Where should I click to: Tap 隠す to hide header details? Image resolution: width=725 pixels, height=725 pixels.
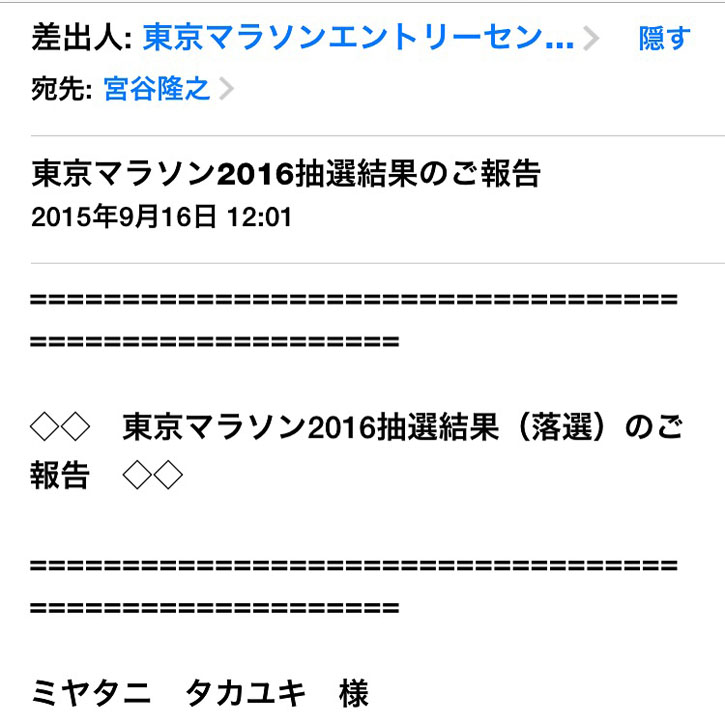click(664, 38)
